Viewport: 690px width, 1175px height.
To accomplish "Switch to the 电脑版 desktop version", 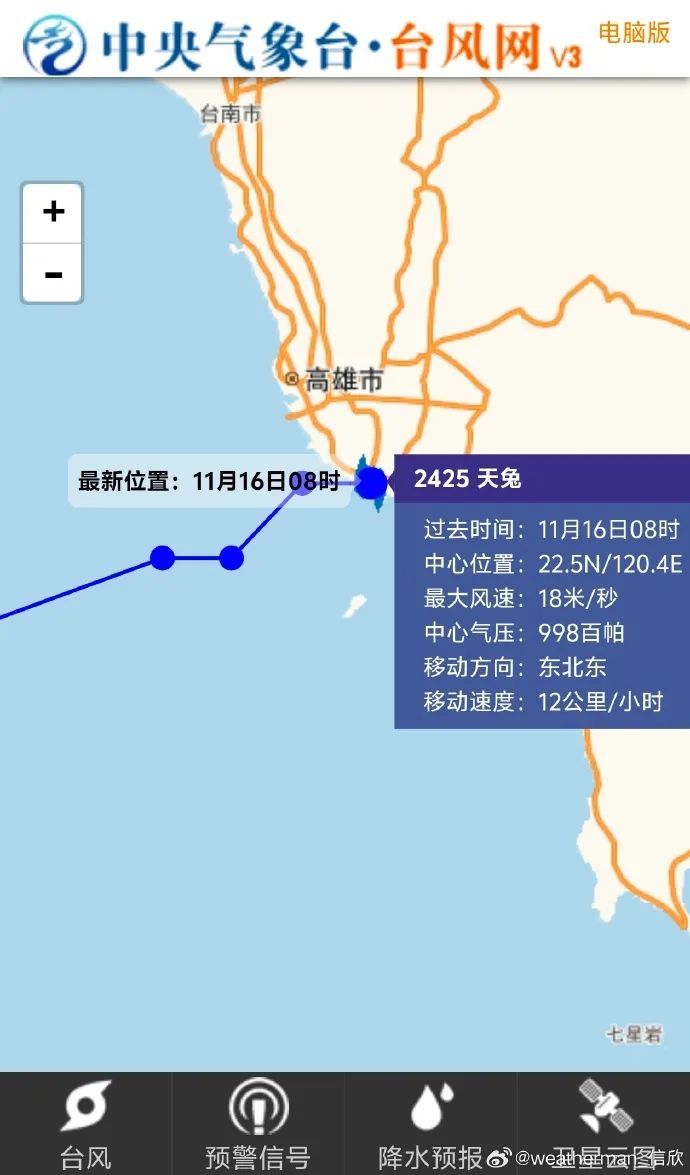I will [634, 32].
